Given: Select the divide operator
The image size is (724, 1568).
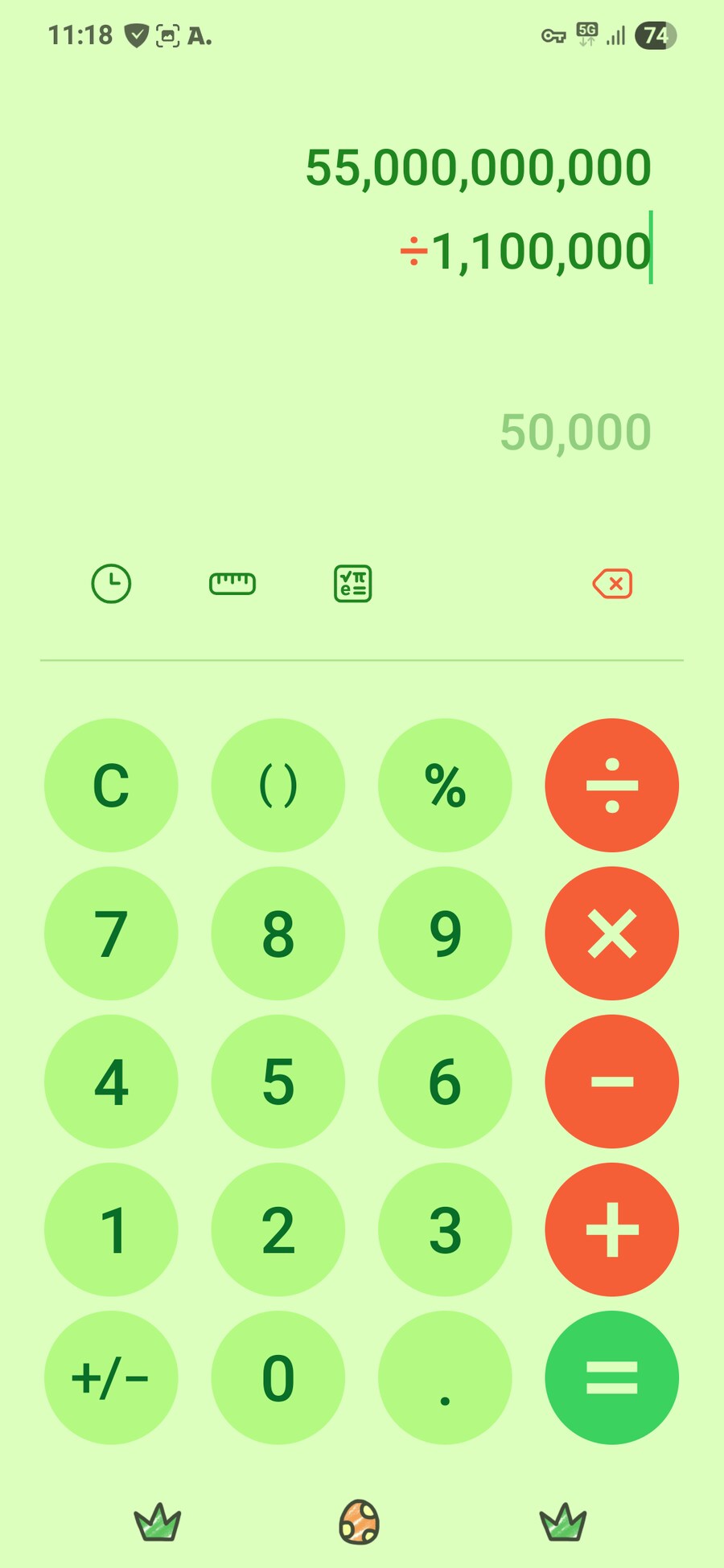Looking at the screenshot, I should point(612,786).
